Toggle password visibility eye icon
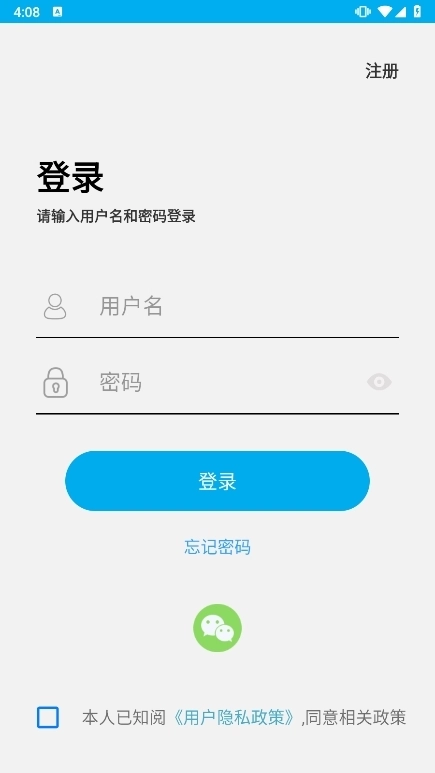This screenshot has width=435, height=773. (x=379, y=382)
